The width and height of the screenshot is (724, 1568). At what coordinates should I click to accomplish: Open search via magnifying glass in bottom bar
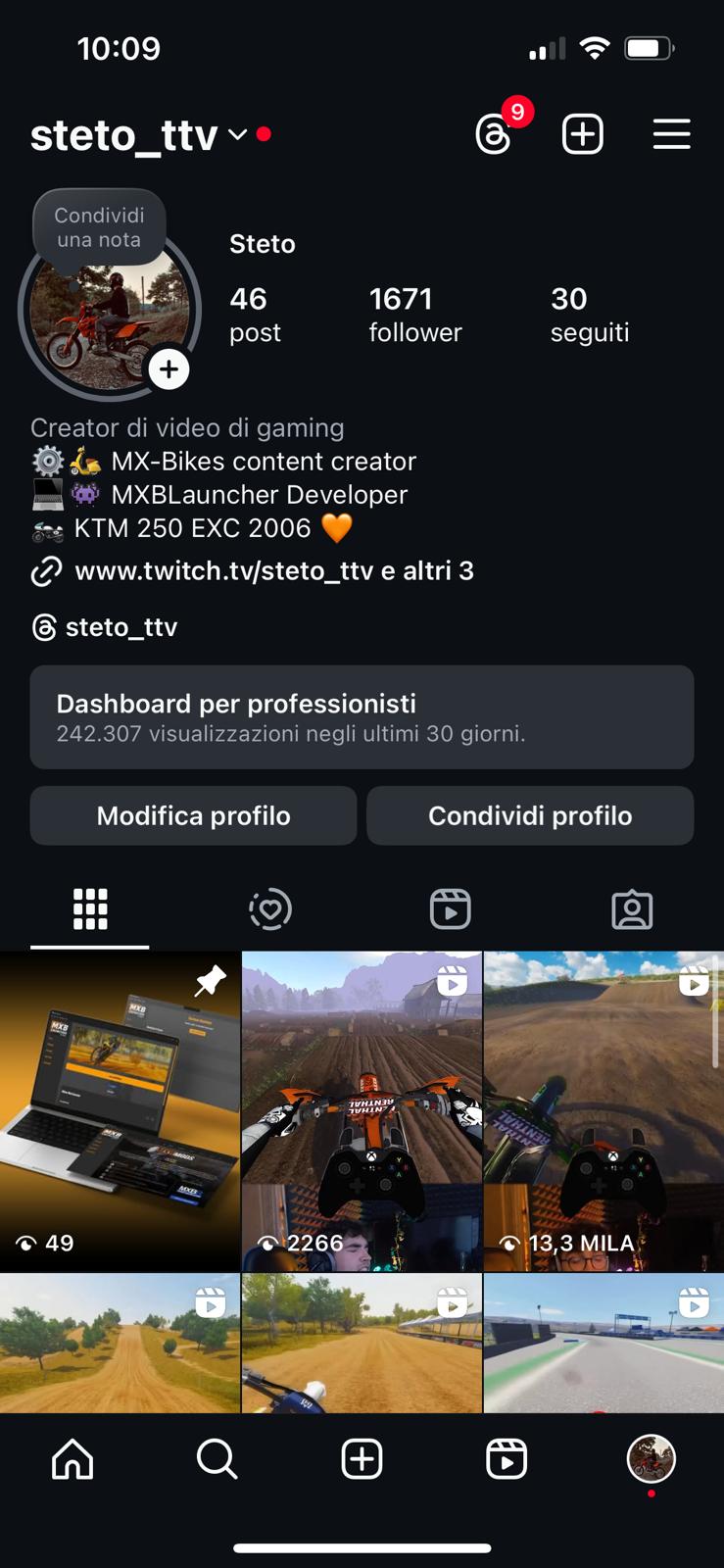pyautogui.click(x=217, y=1458)
